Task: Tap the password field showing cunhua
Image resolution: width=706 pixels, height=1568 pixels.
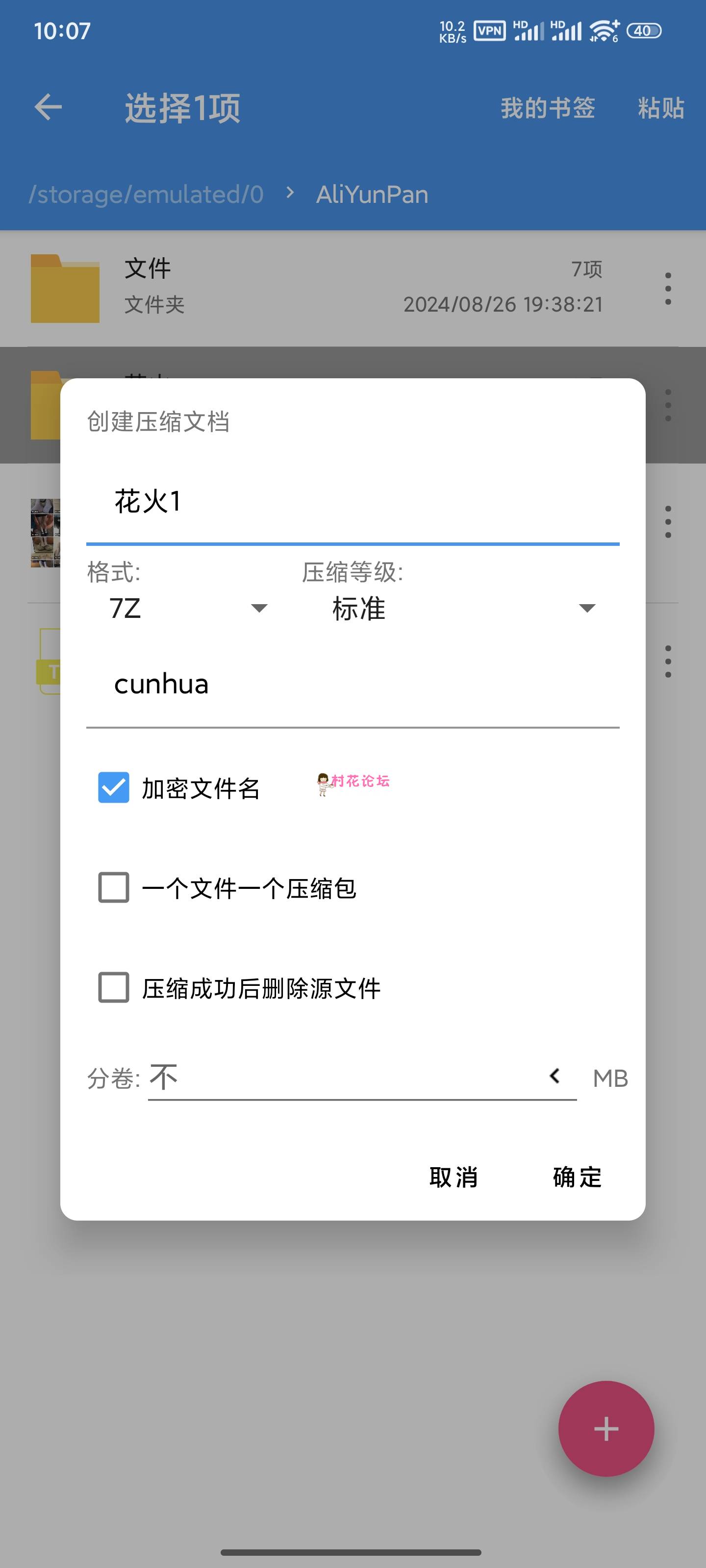Action: pos(352,685)
